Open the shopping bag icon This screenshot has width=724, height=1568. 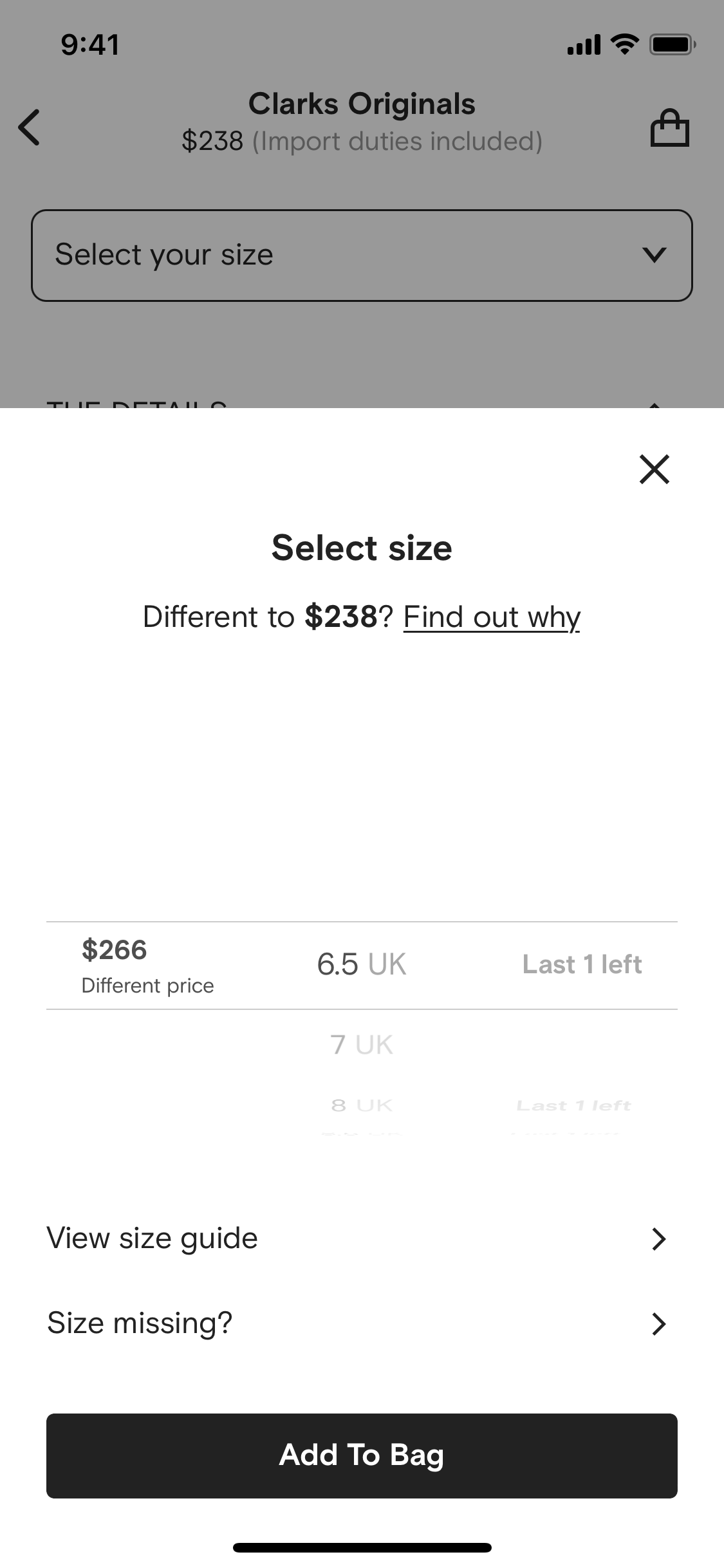pyautogui.click(x=669, y=127)
